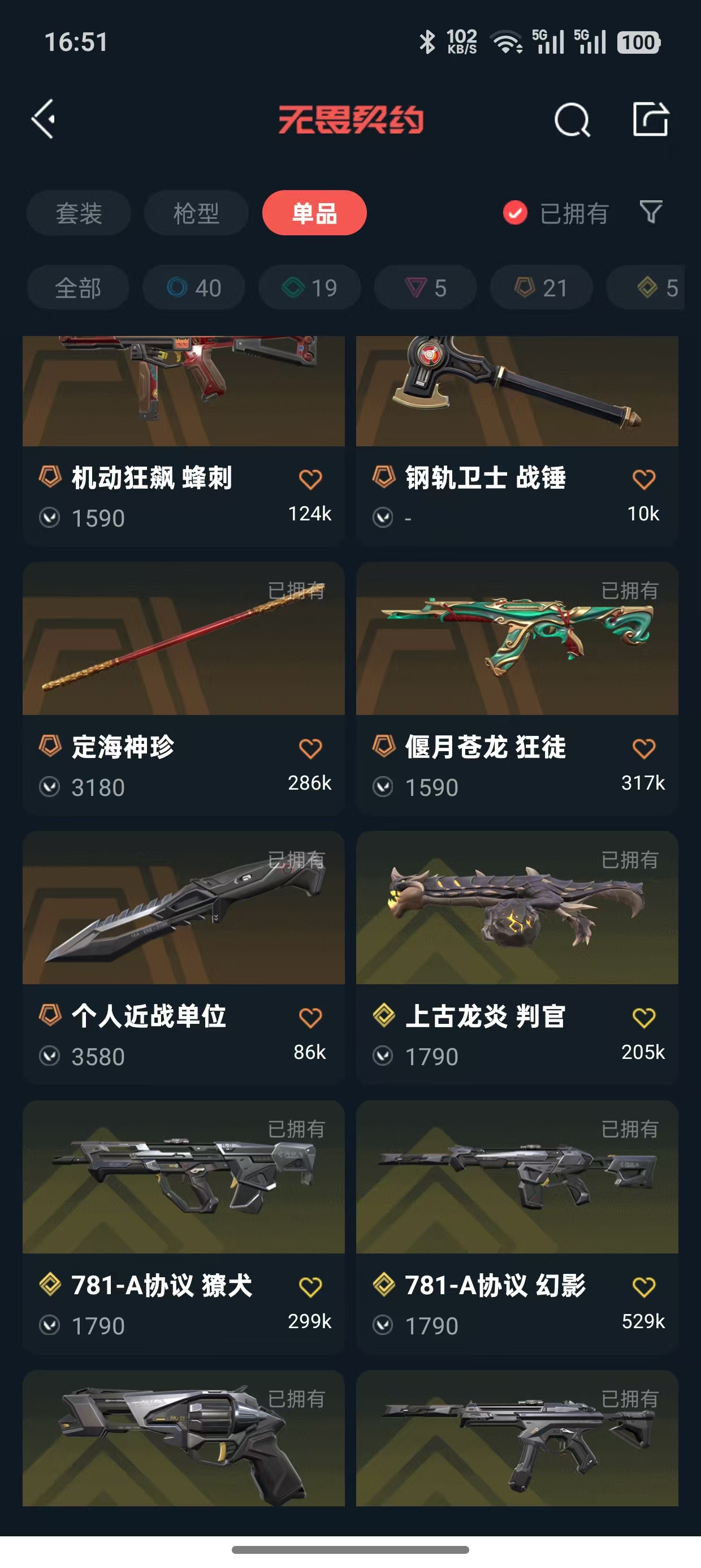Viewport: 701px width, 1568px height.
Task: Favorite the 机动狂飙 蜂刺 skin
Action: (310, 479)
